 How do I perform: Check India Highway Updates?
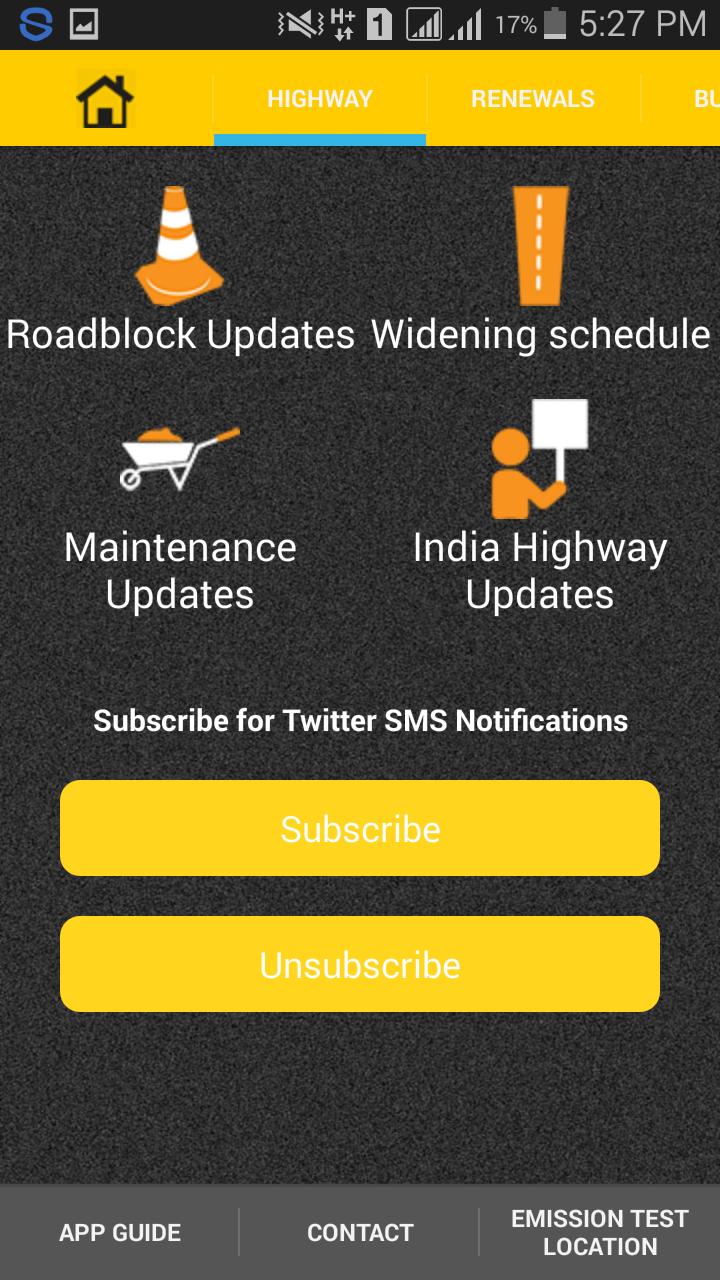pyautogui.click(x=540, y=510)
